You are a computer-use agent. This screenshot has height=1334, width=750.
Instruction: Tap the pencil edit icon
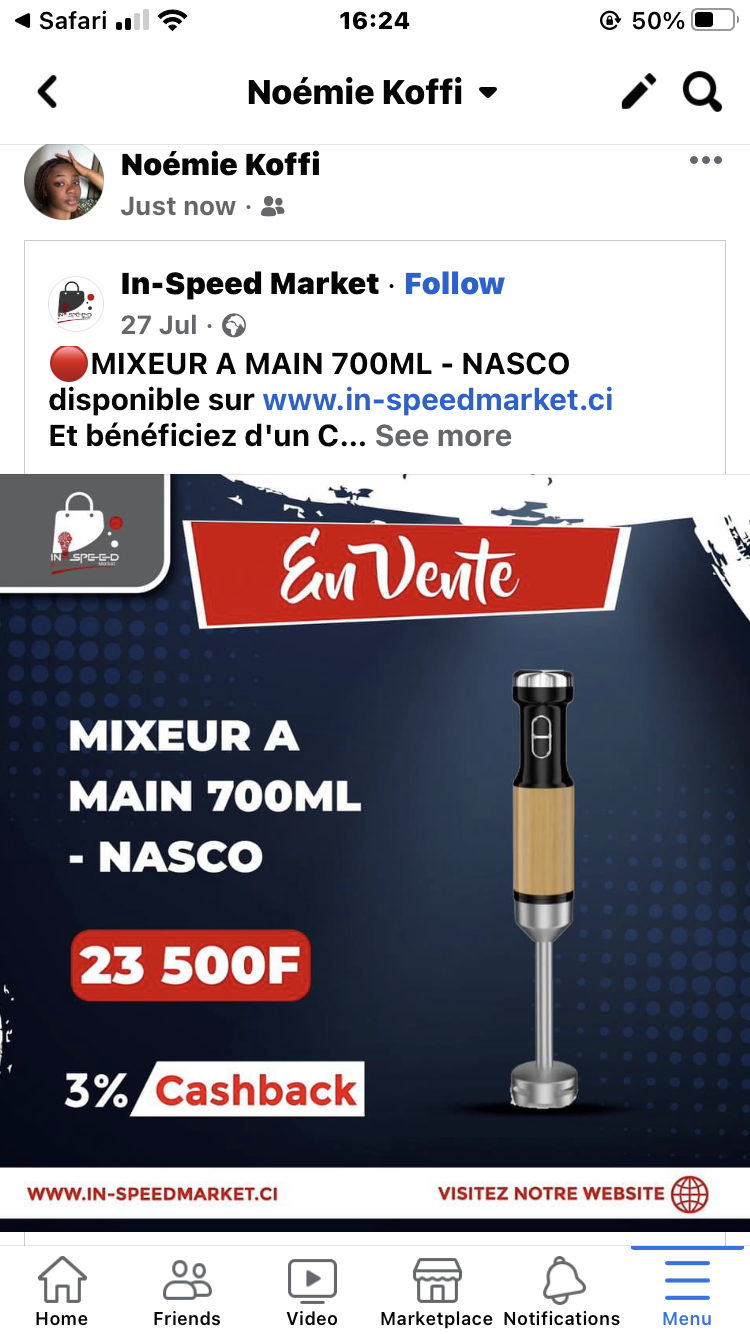tap(639, 92)
